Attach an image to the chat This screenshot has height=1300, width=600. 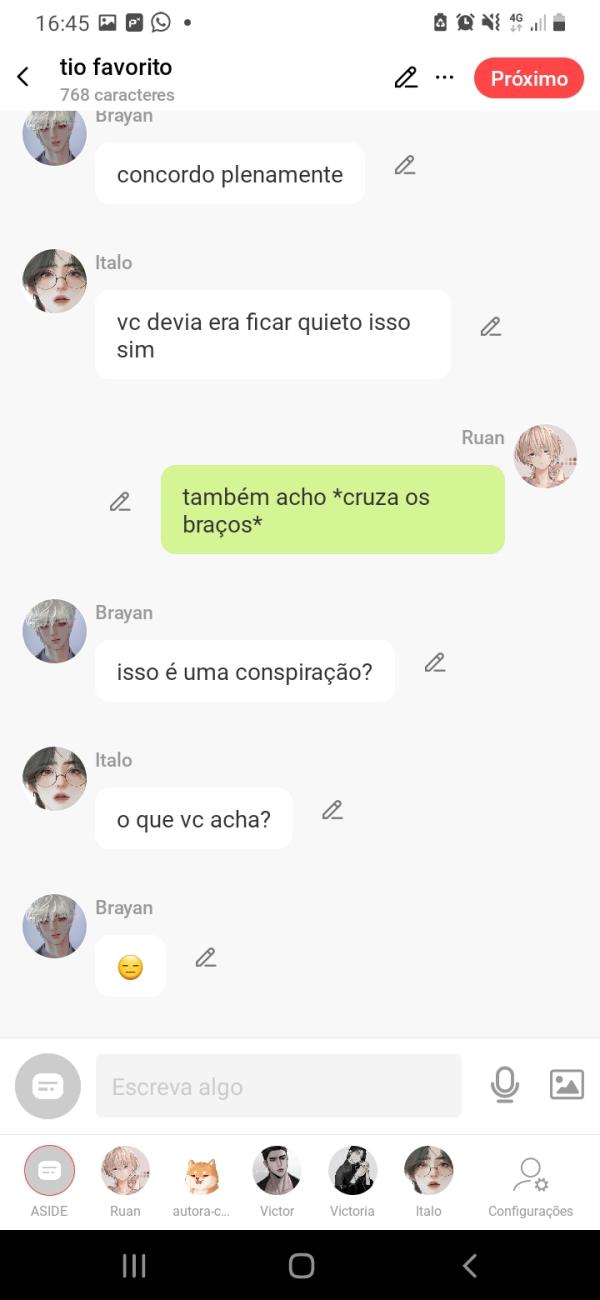[x=566, y=1085]
